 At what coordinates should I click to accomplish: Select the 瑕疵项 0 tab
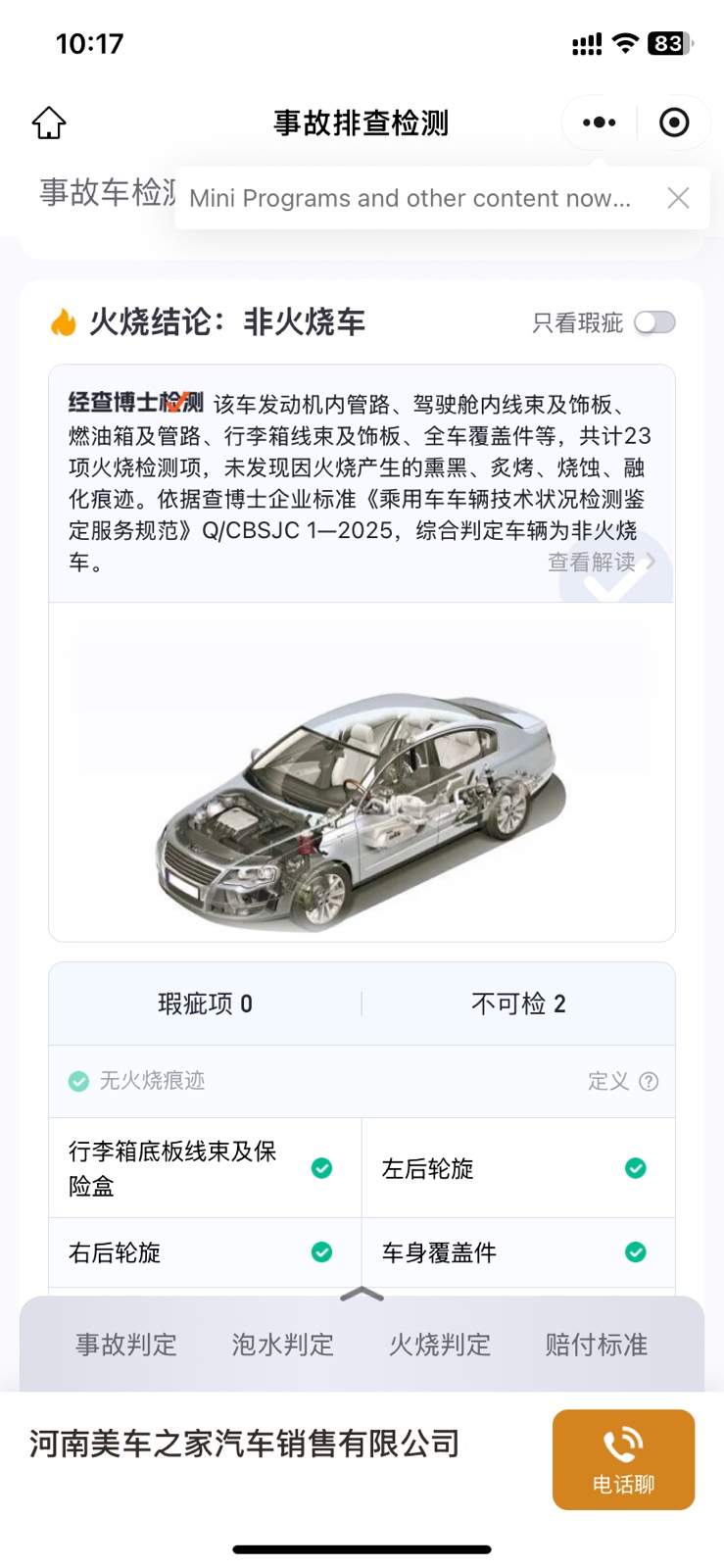206,1004
